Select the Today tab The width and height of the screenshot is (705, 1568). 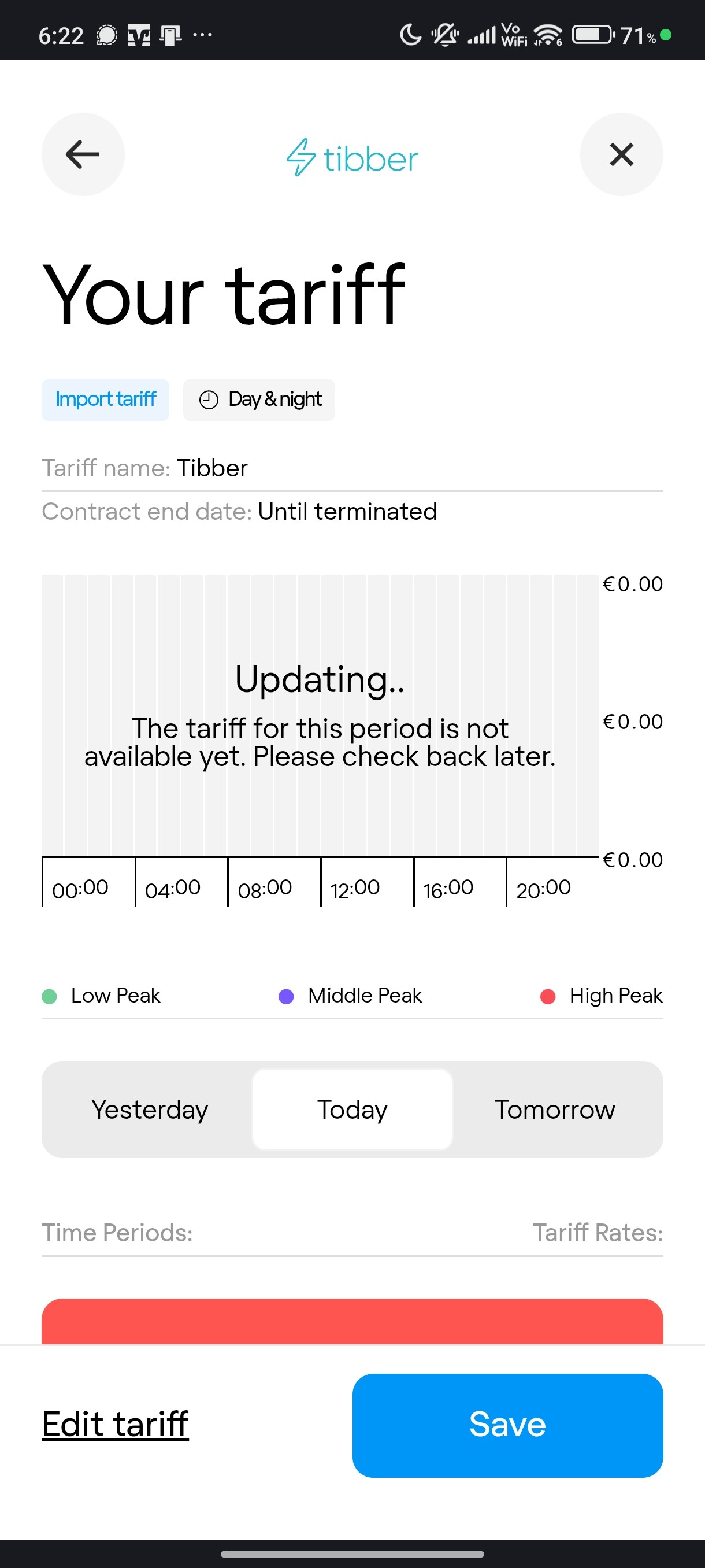(352, 1109)
